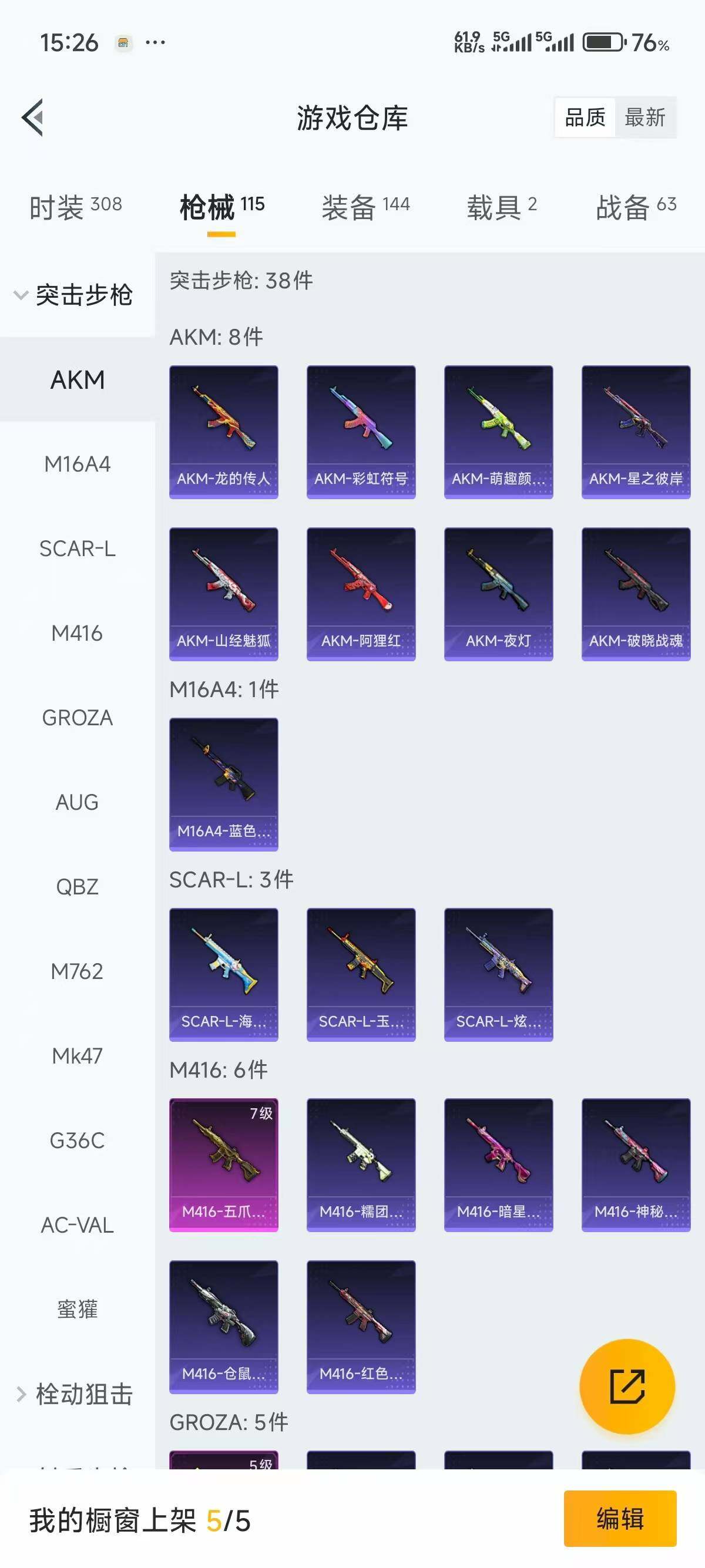The image size is (705, 1568).
Task: View the M16A4-蓝色 skin
Action: 223,783
